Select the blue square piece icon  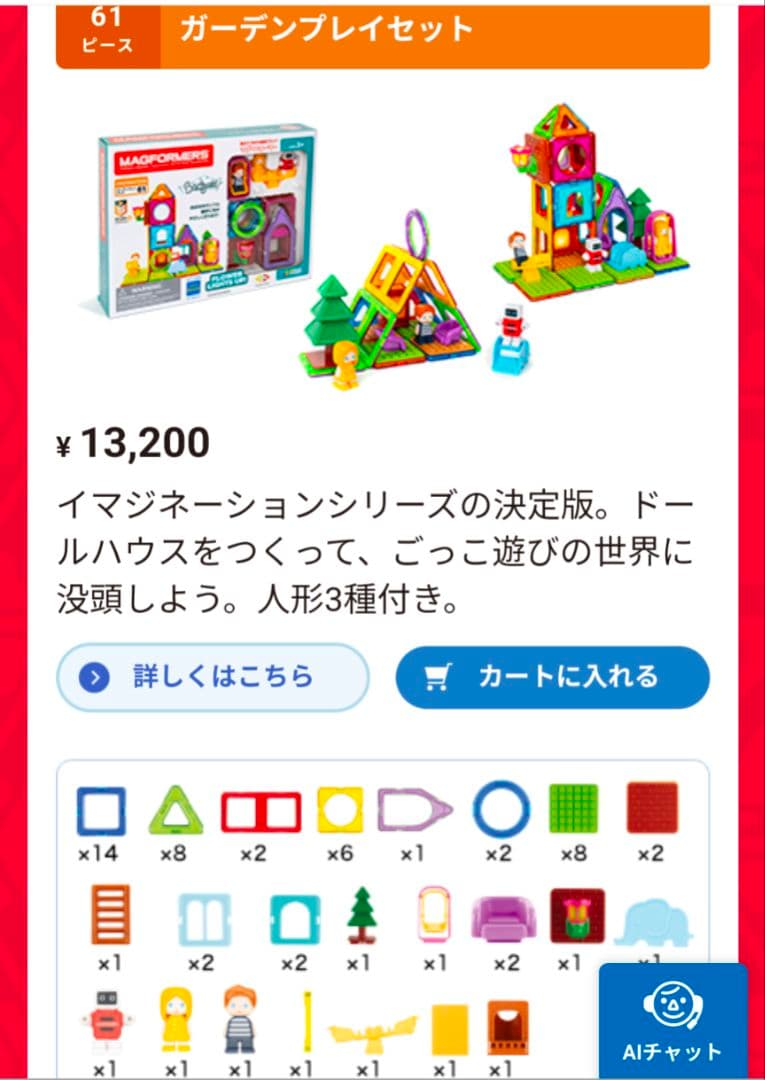pos(100,812)
